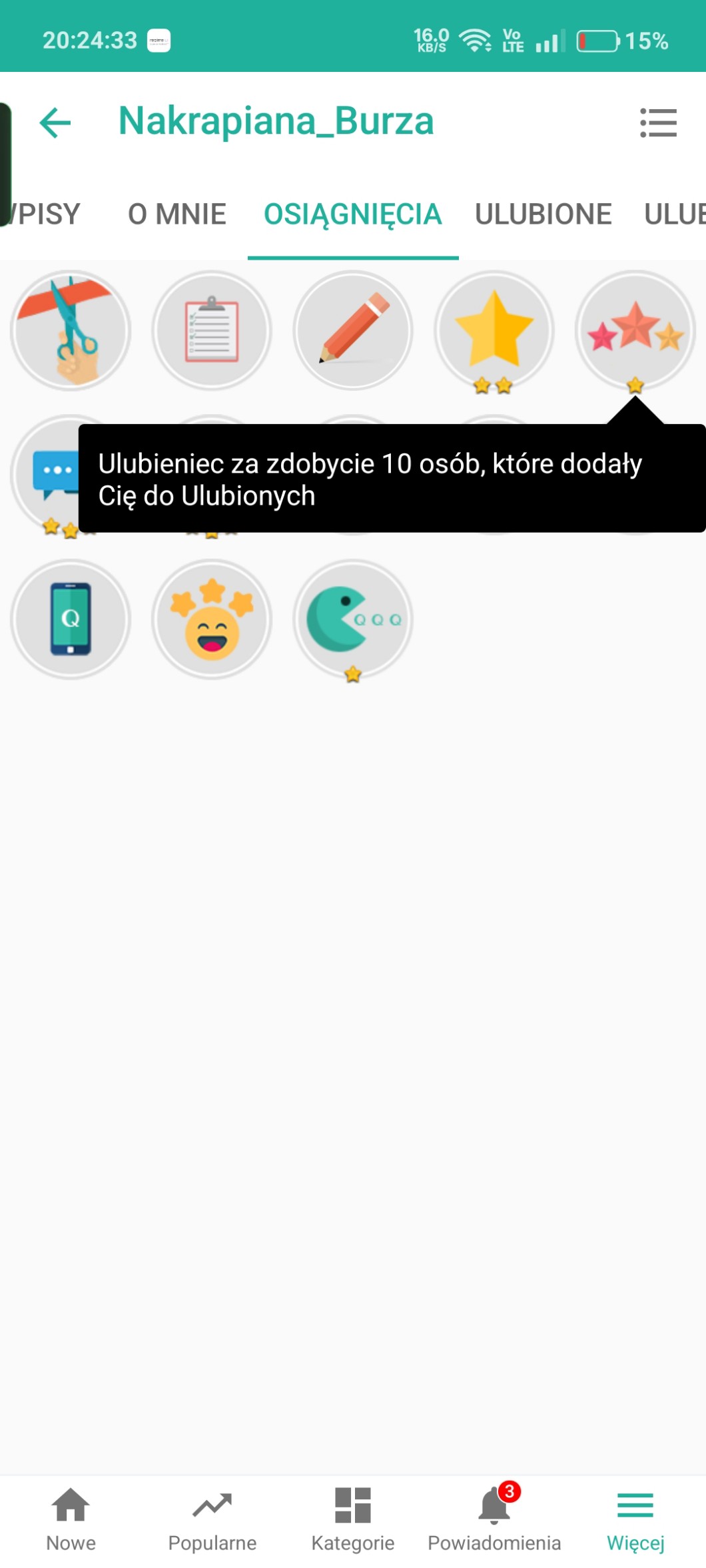706x1568 pixels.
Task: Tap the three colored stars badge
Action: coord(635,330)
